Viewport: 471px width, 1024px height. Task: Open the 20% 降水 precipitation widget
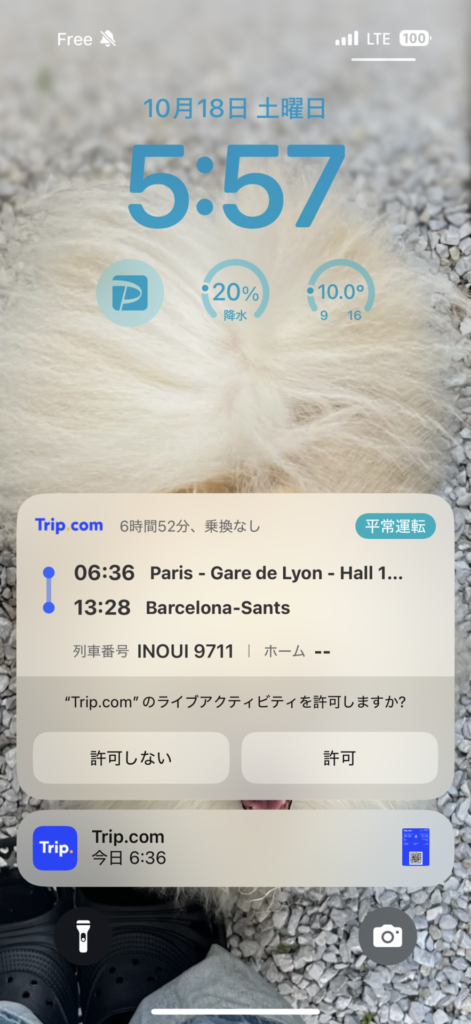[x=235, y=293]
